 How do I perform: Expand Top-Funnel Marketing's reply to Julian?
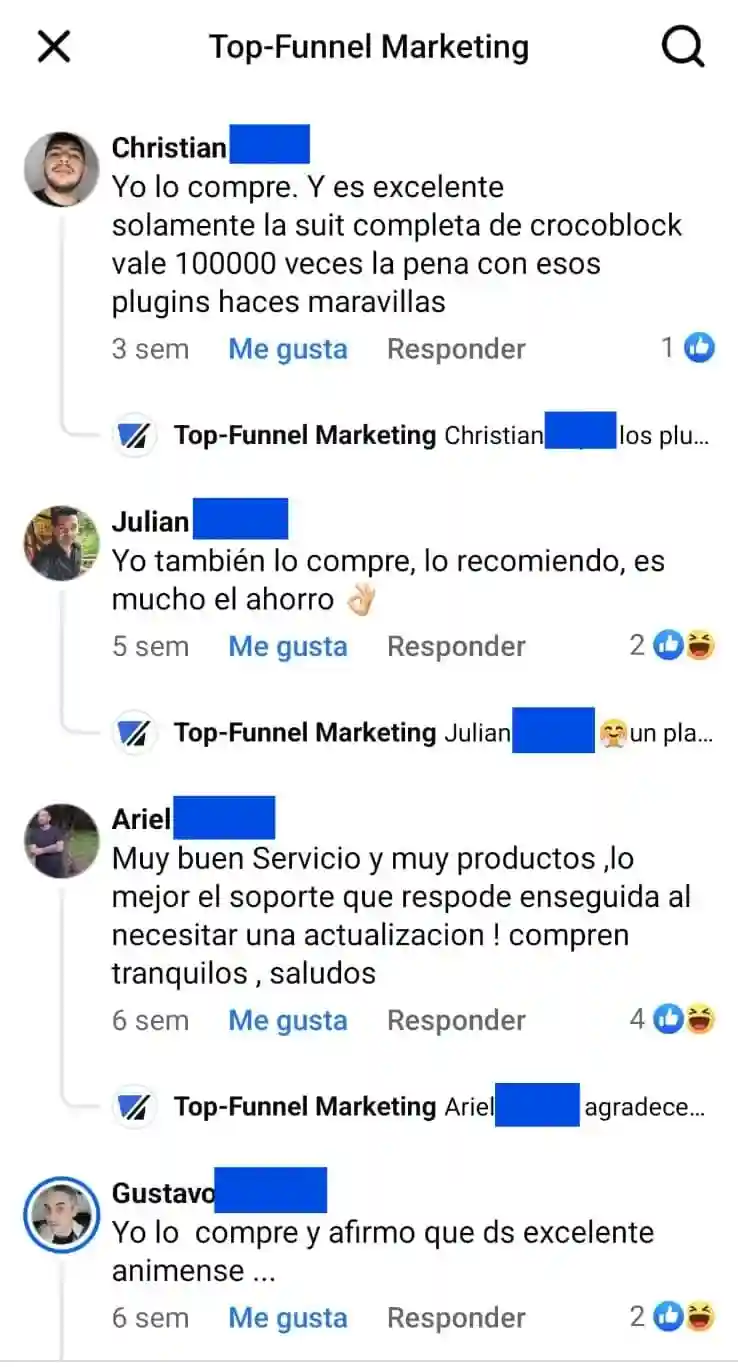point(412,733)
